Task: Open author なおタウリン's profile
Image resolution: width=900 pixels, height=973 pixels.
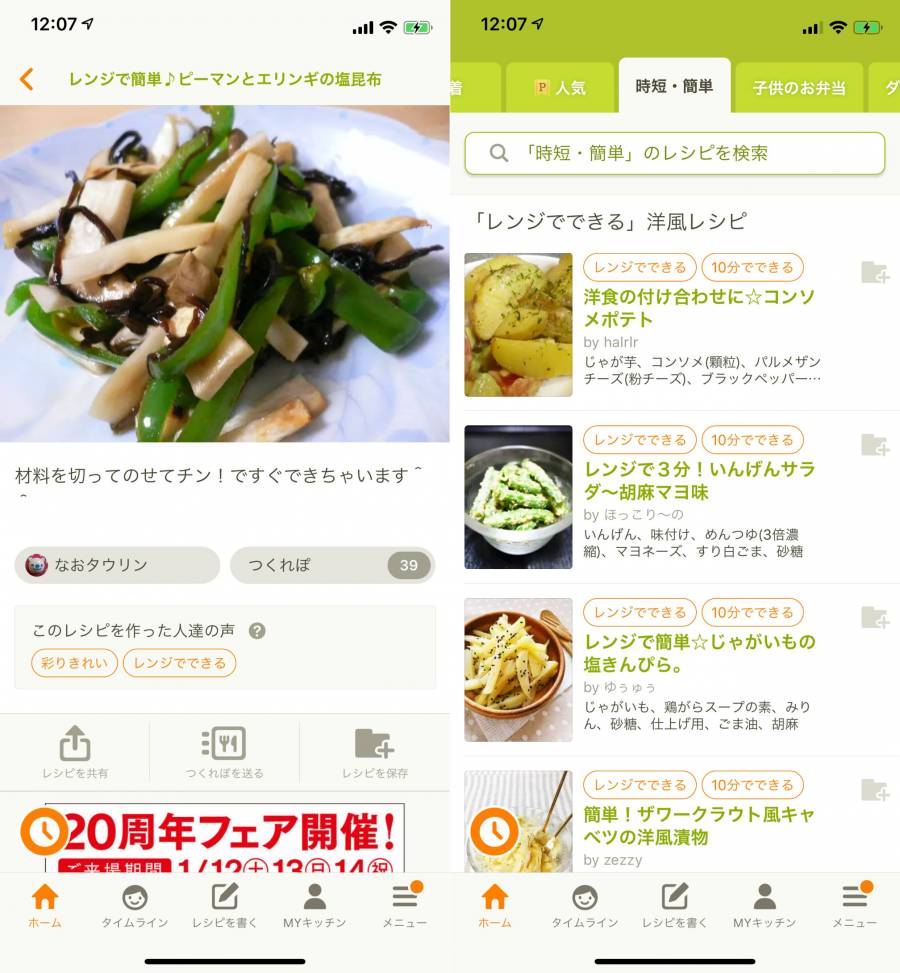Action: [x=116, y=565]
